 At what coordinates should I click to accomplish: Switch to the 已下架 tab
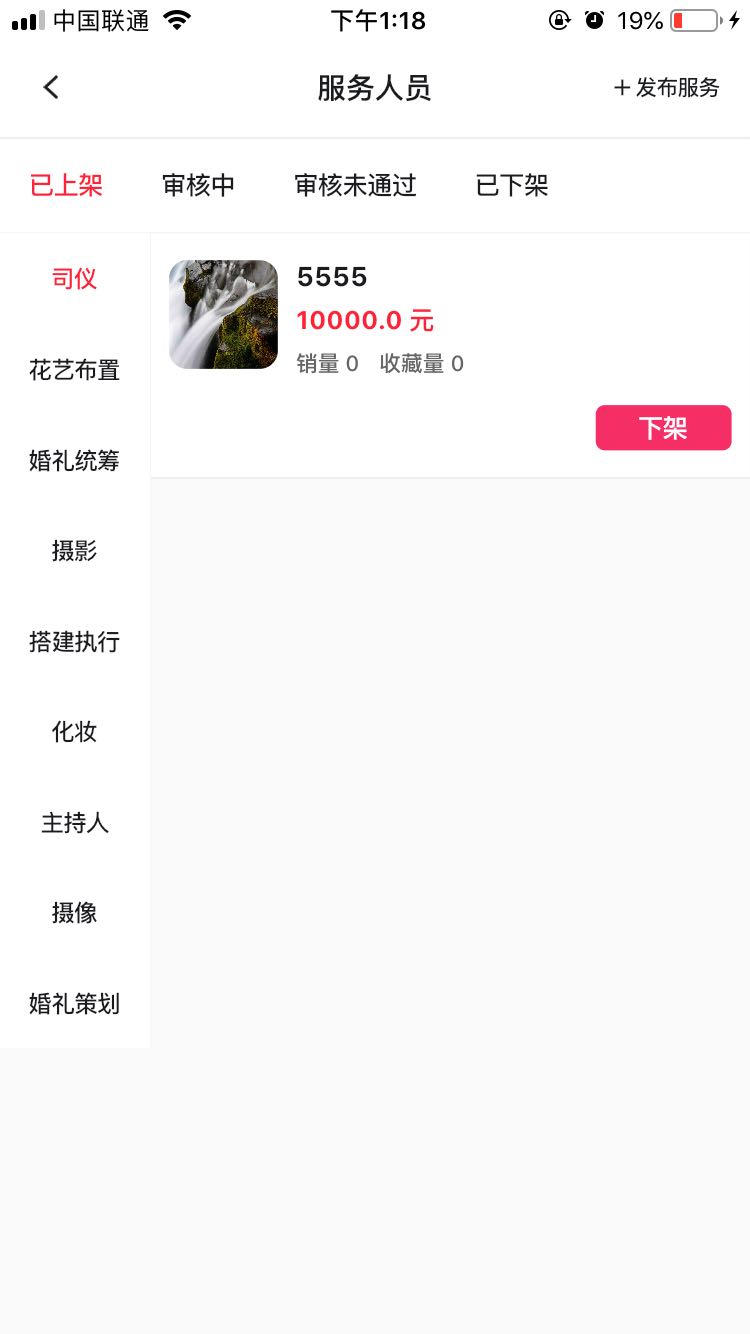pyautogui.click(x=512, y=185)
